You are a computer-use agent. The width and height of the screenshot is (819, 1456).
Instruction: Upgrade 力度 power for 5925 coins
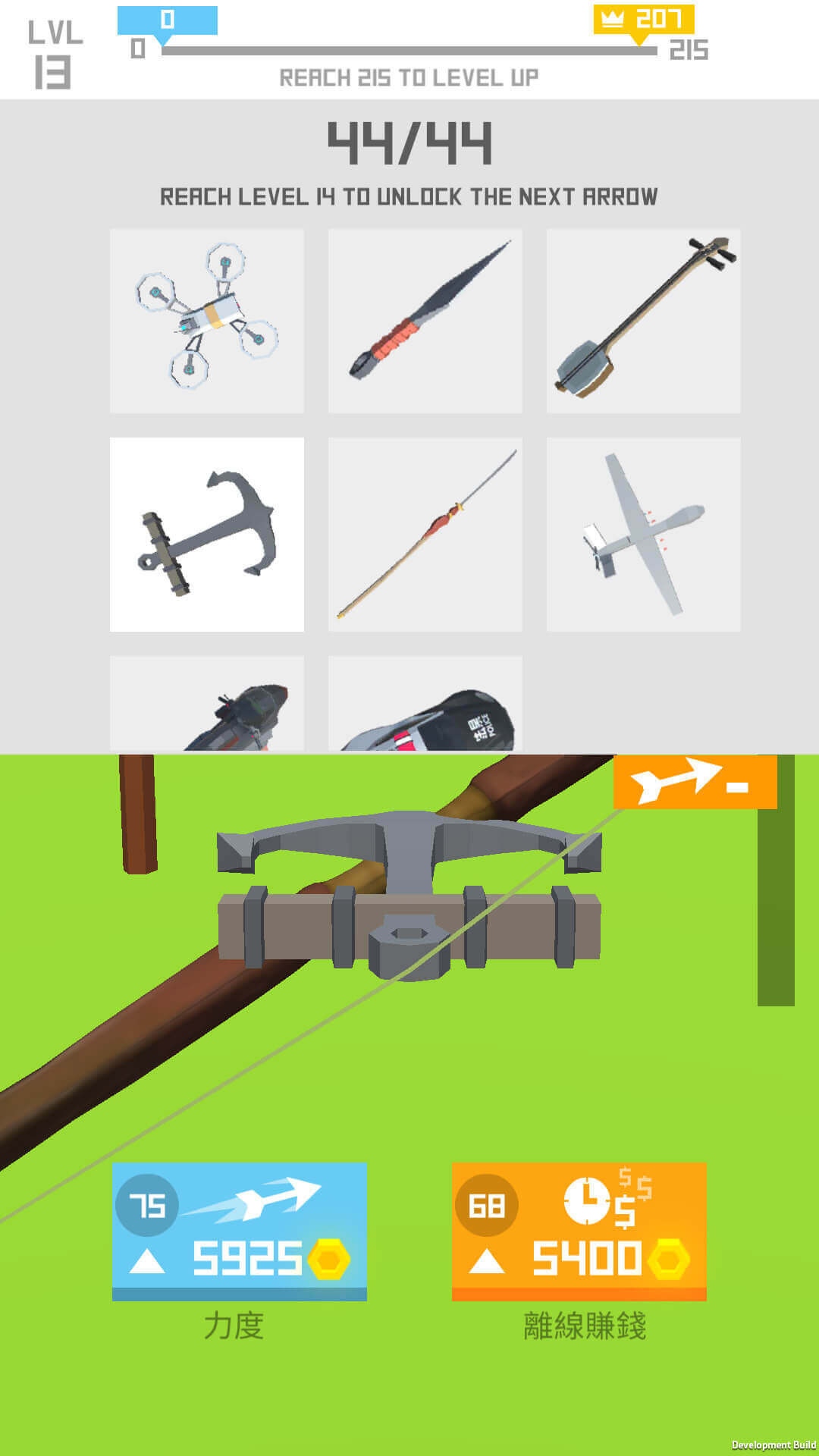click(239, 1232)
